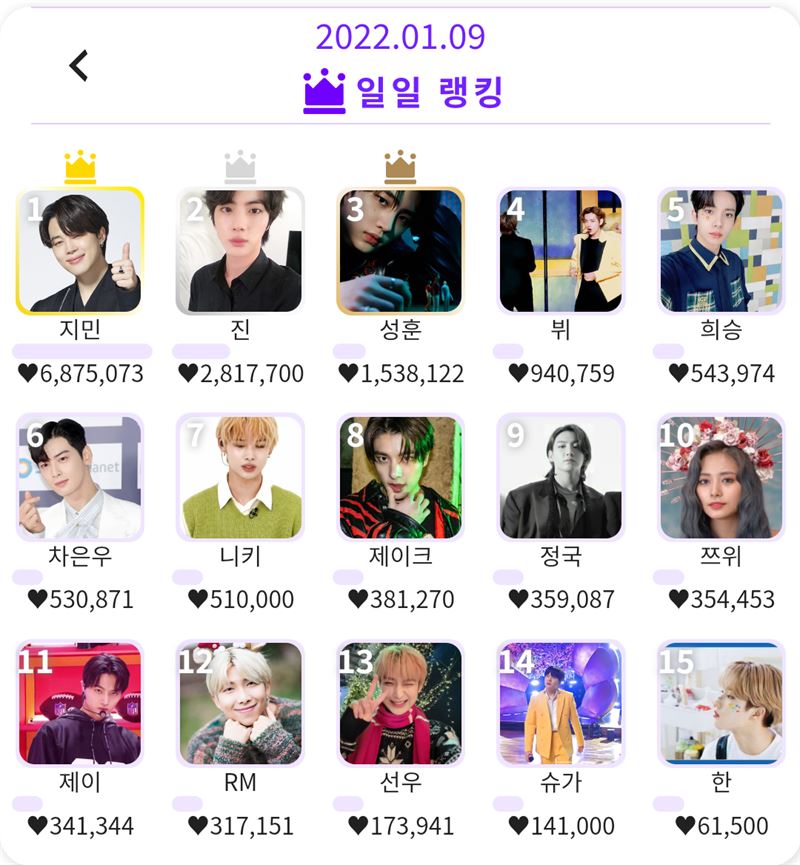The width and height of the screenshot is (800, 865).
Task: Select 선우 at rank 13
Action: coord(400,704)
